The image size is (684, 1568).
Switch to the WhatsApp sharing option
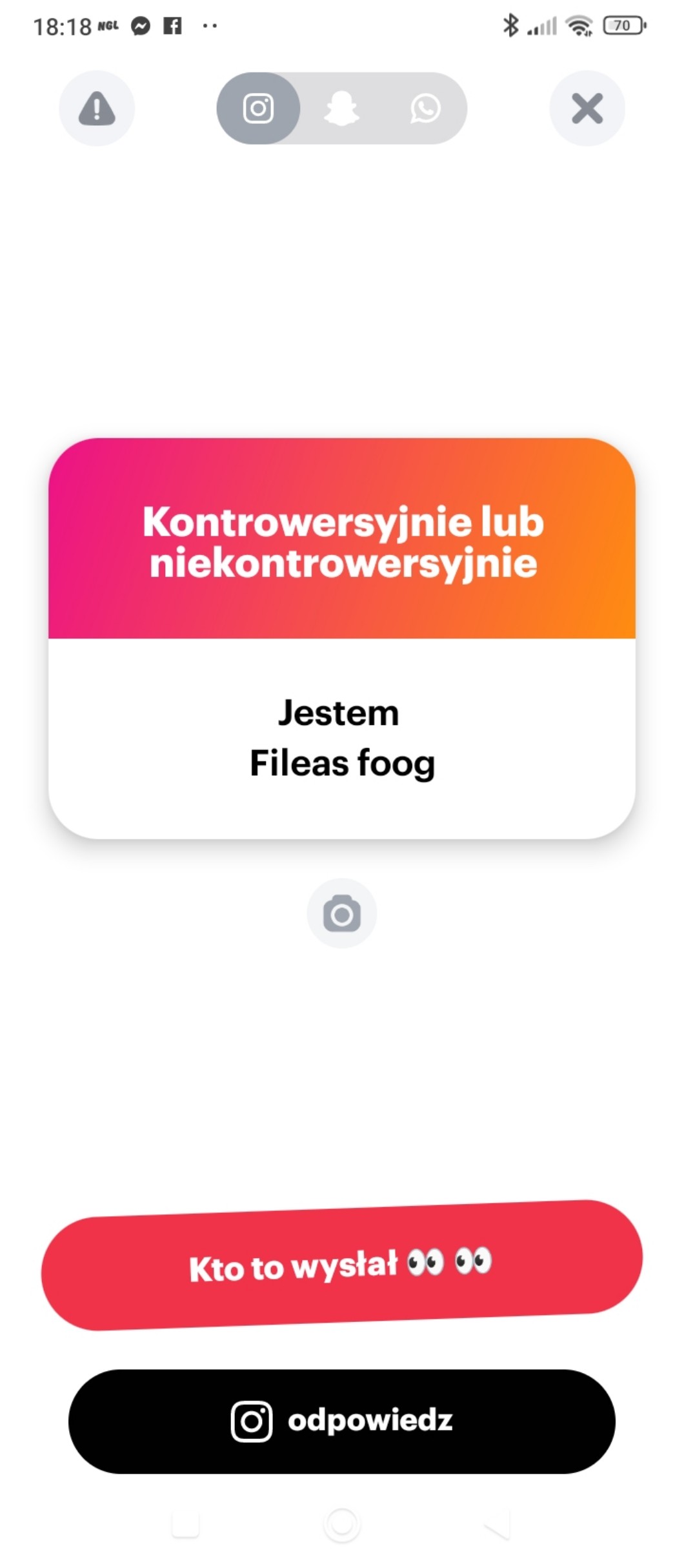(425, 108)
